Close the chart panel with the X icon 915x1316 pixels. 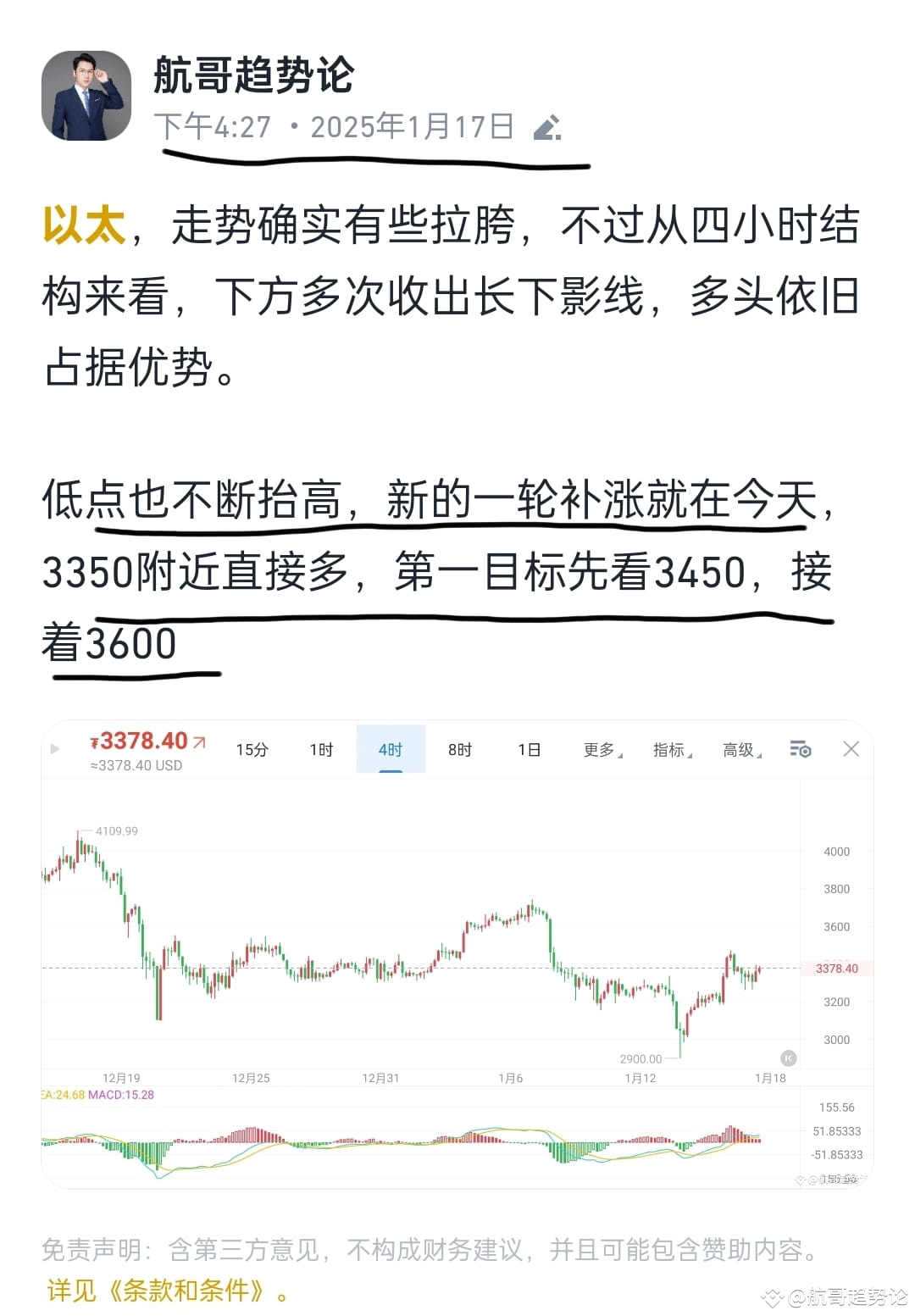[x=851, y=749]
